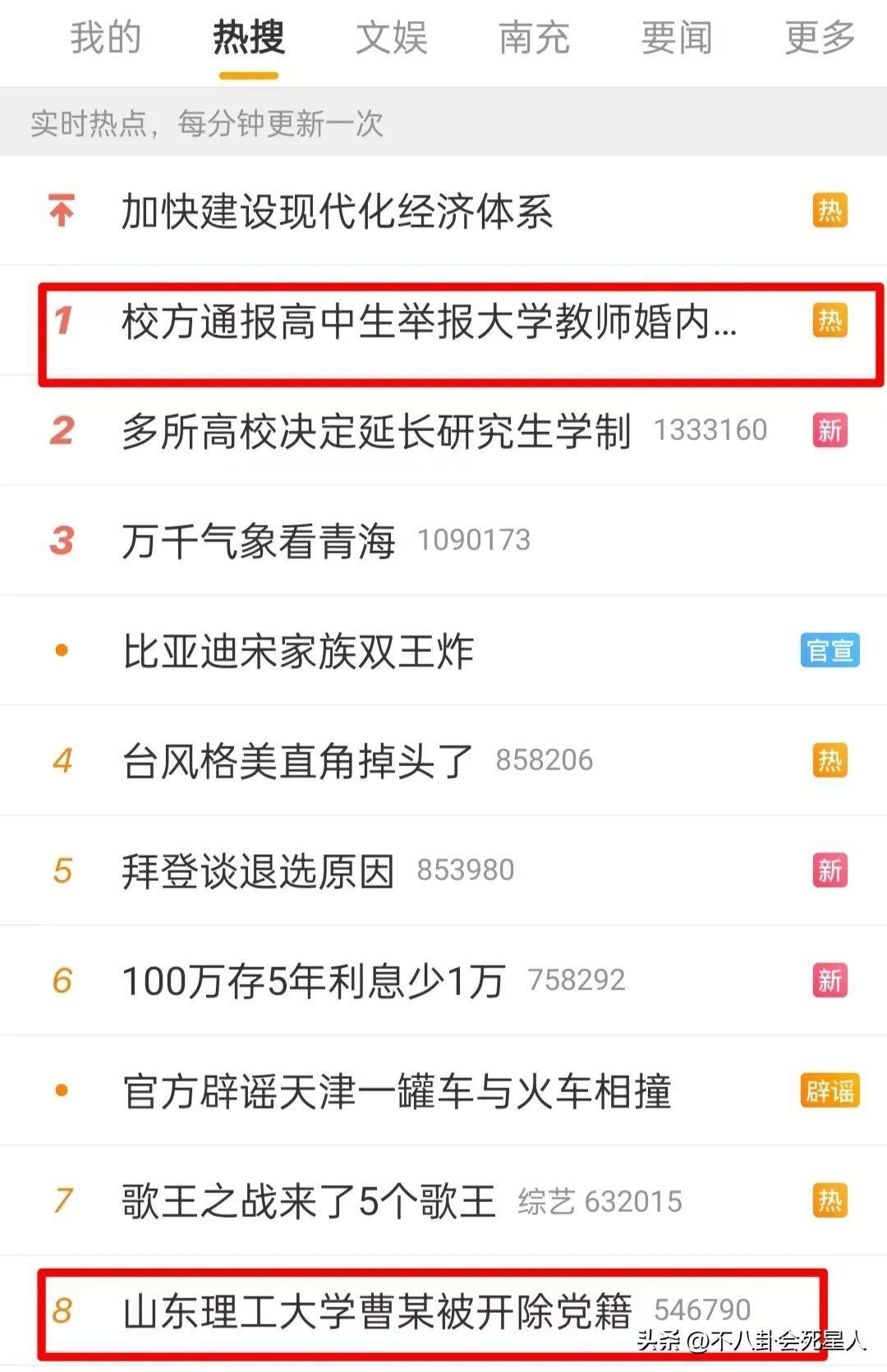Image resolution: width=887 pixels, height=1372 pixels.
Task: Switch to the 南充 tab
Action: [535, 38]
